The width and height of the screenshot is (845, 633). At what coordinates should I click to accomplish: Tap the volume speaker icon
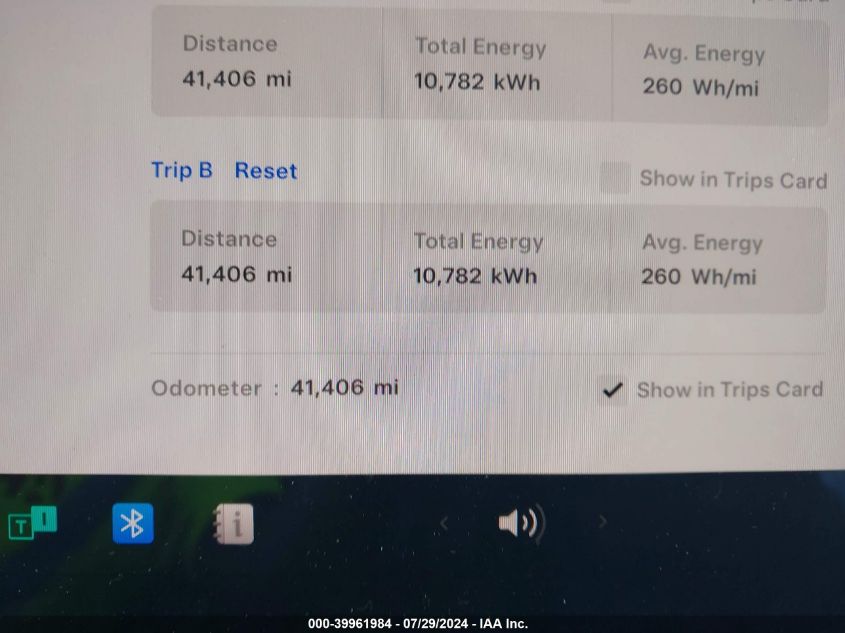click(520, 522)
